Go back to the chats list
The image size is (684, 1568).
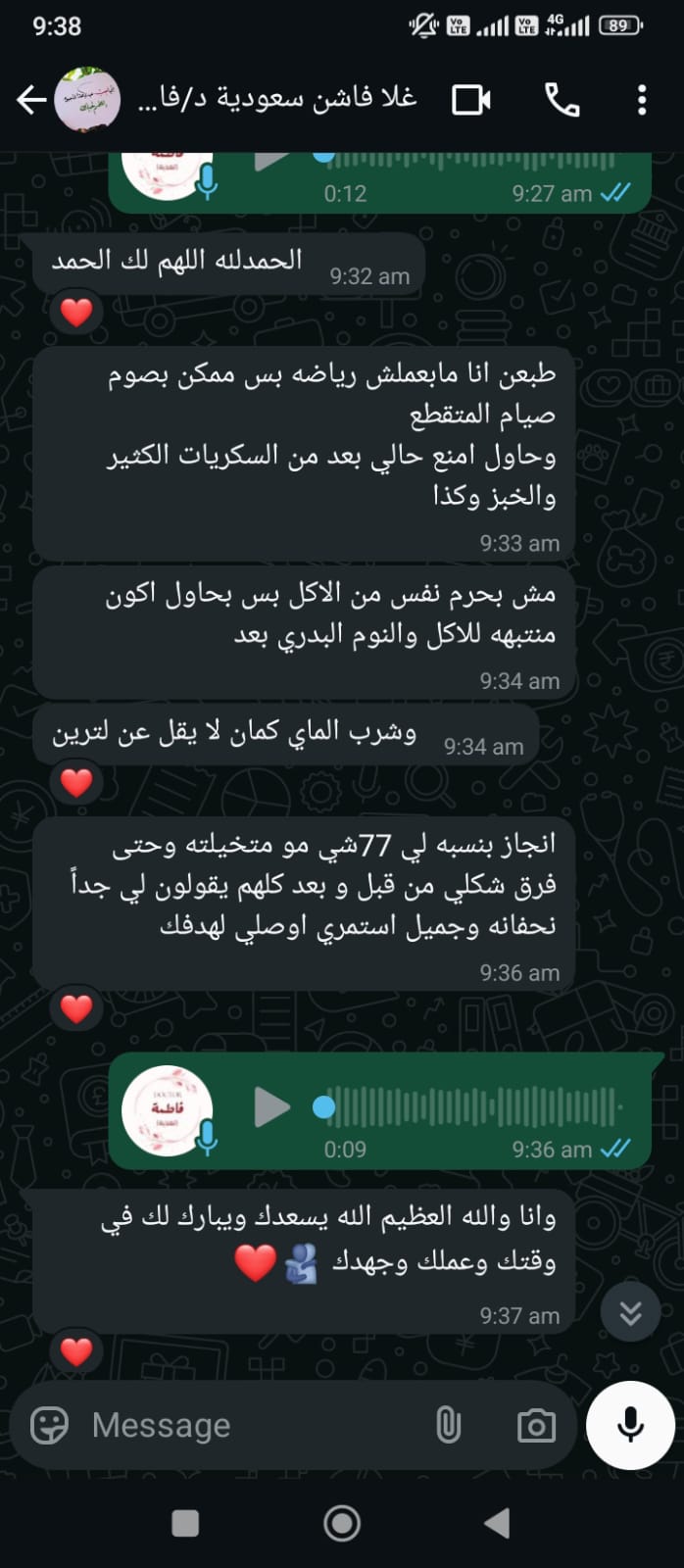31,99
